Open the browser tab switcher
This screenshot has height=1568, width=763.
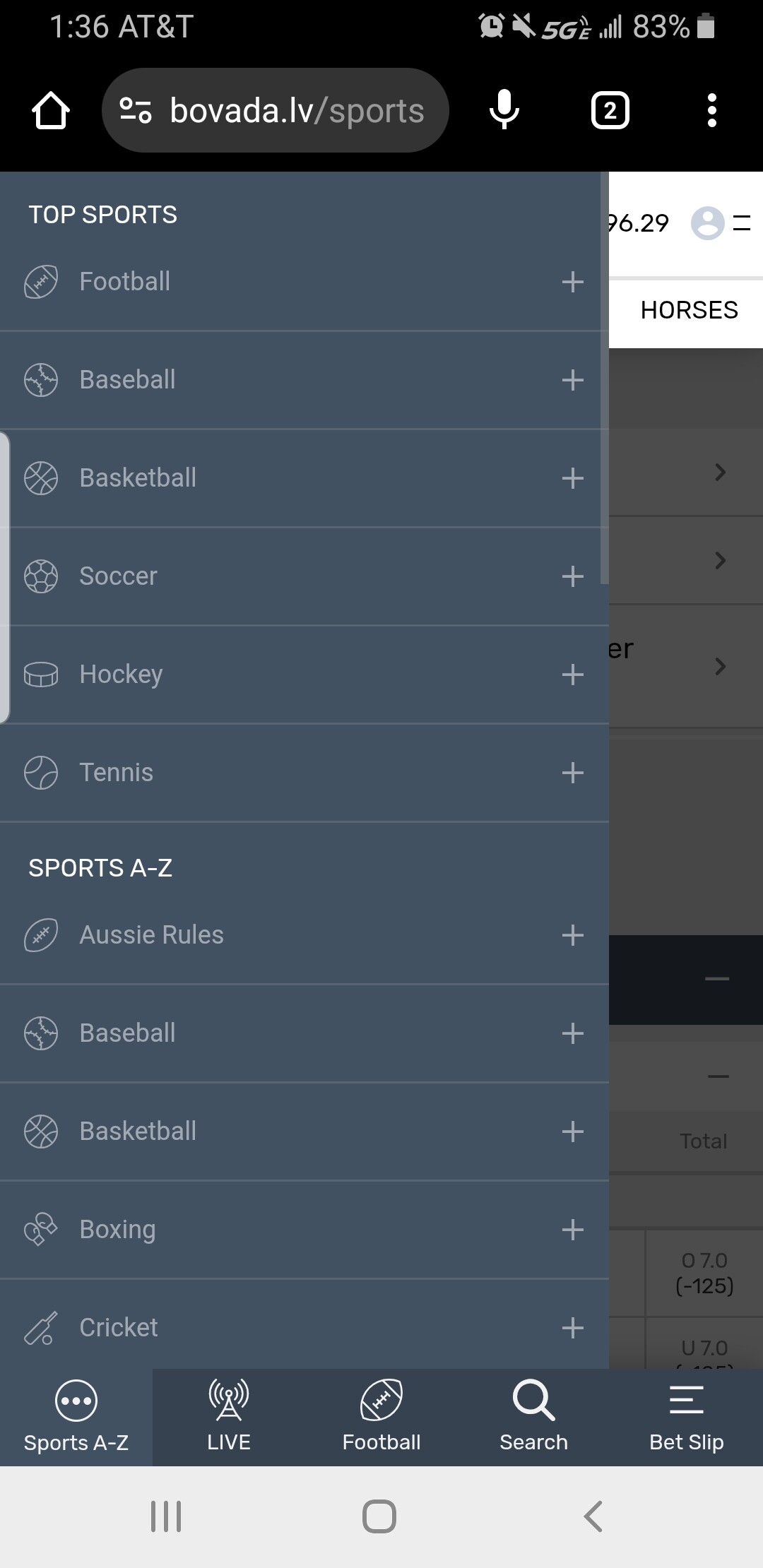click(610, 111)
